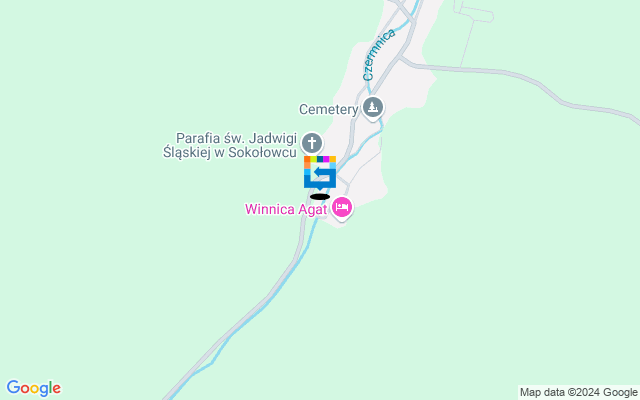The width and height of the screenshot is (640, 400).
Task: Tap the Winnica Agat lodging marker
Action: pyautogui.click(x=342, y=208)
